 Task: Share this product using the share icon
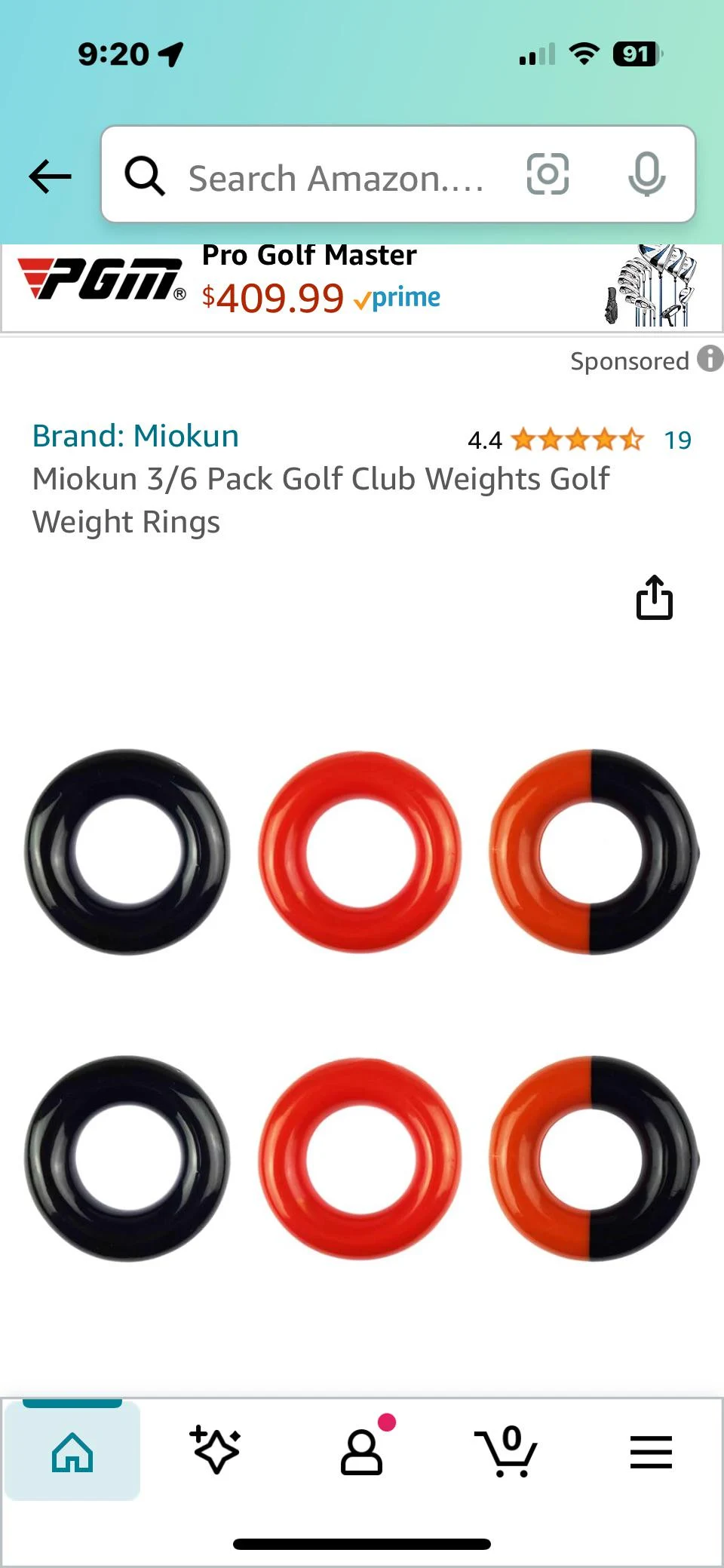[x=655, y=597]
